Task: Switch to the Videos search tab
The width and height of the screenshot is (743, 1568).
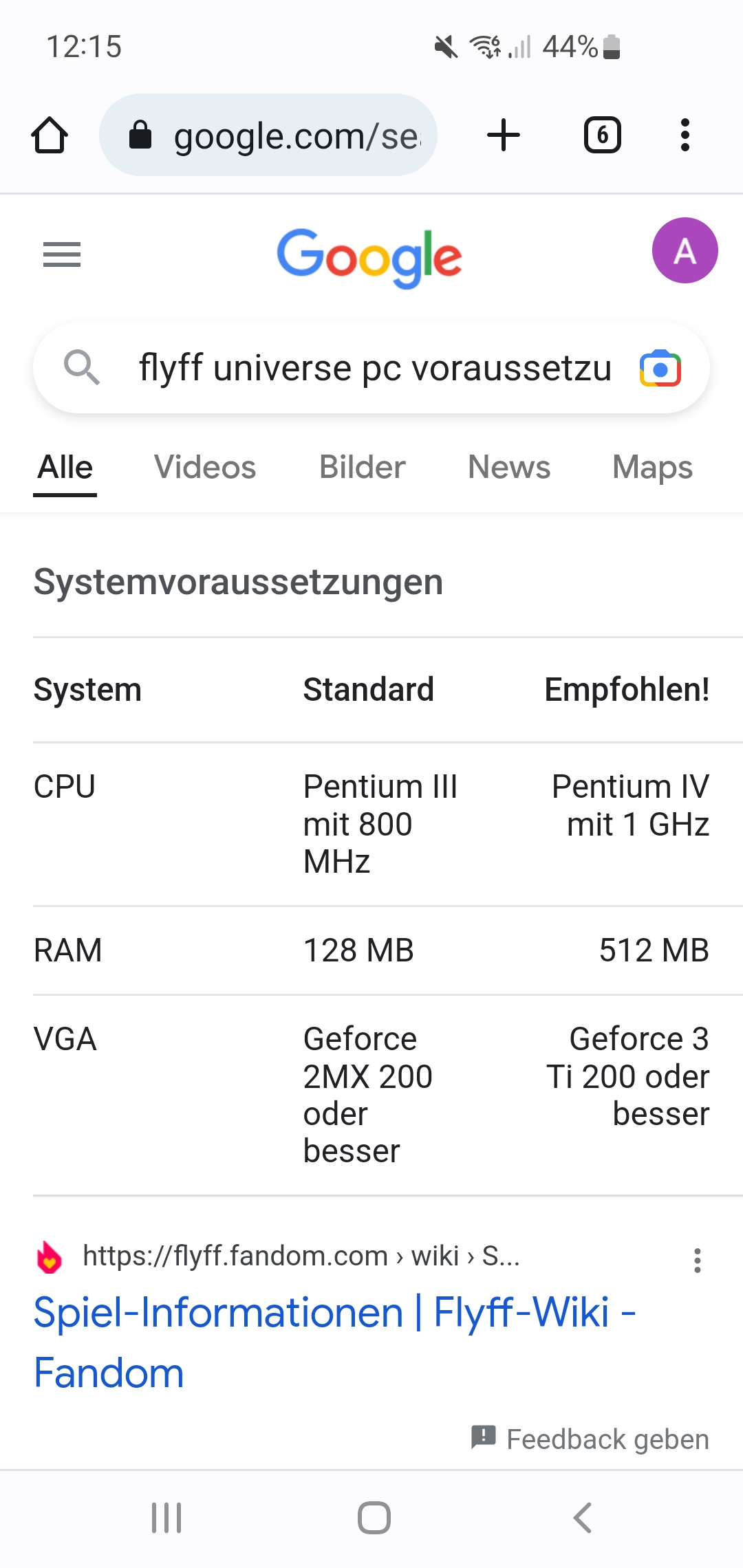Action: [x=204, y=468]
